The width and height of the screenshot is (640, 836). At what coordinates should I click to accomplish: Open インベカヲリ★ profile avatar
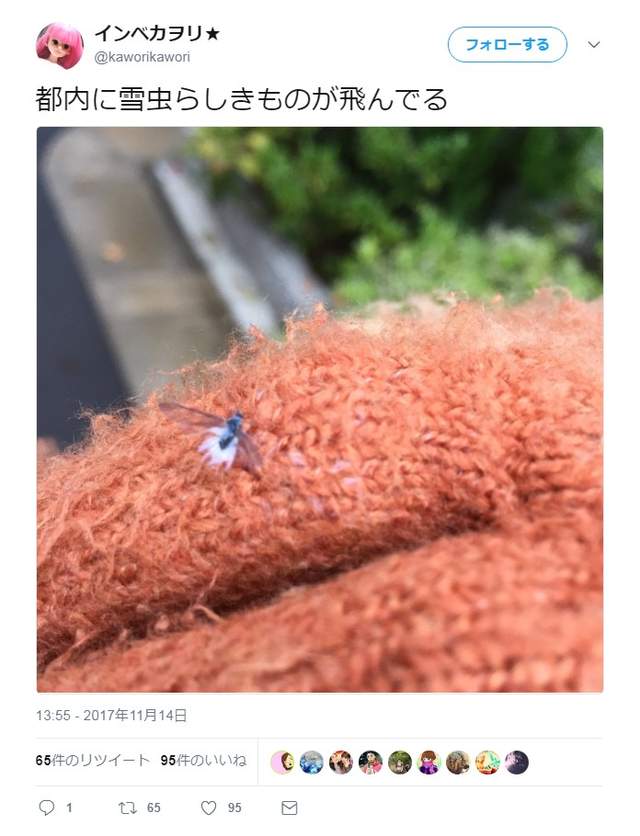pos(60,45)
